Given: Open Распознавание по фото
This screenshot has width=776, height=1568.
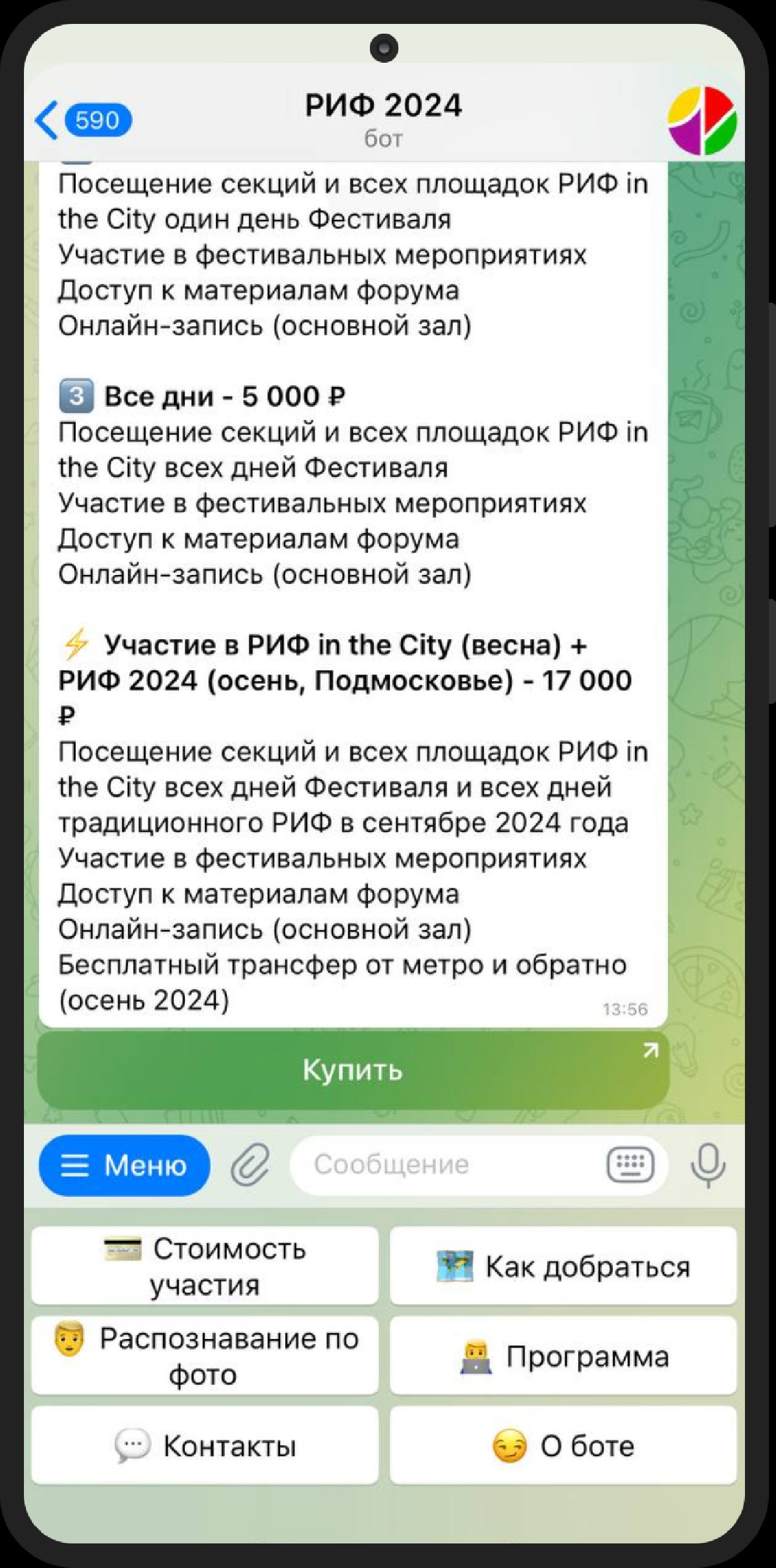Looking at the screenshot, I should pyautogui.click(x=205, y=1355).
